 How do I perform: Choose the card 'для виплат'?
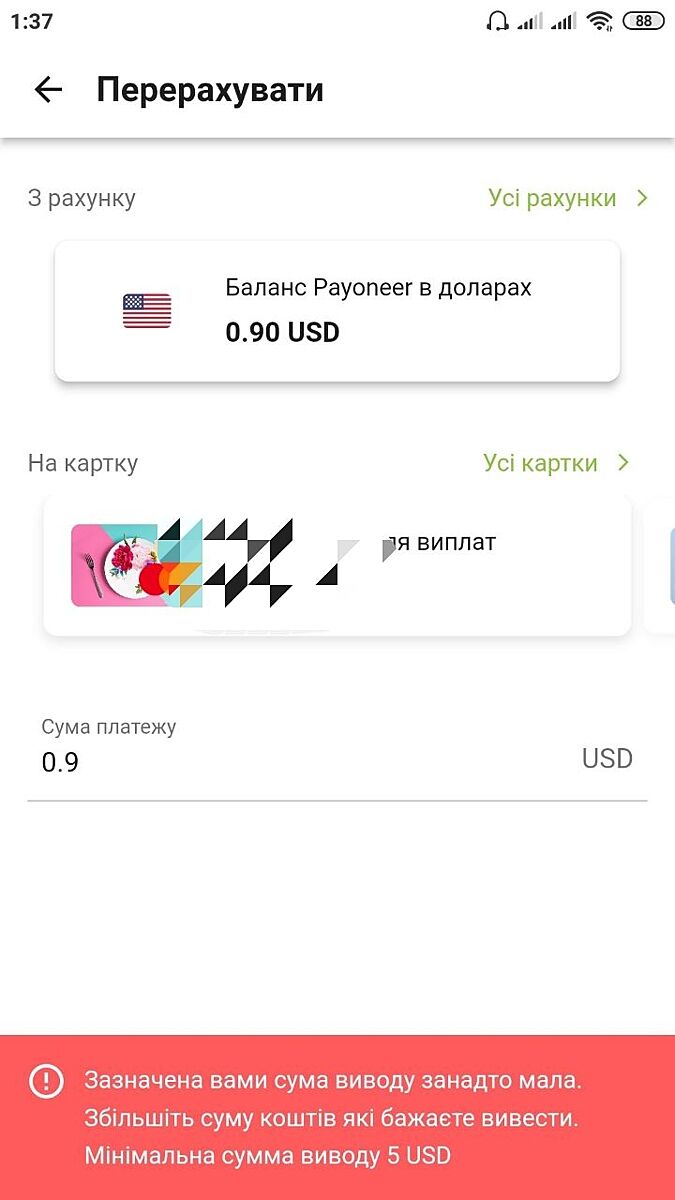[x=337, y=565]
